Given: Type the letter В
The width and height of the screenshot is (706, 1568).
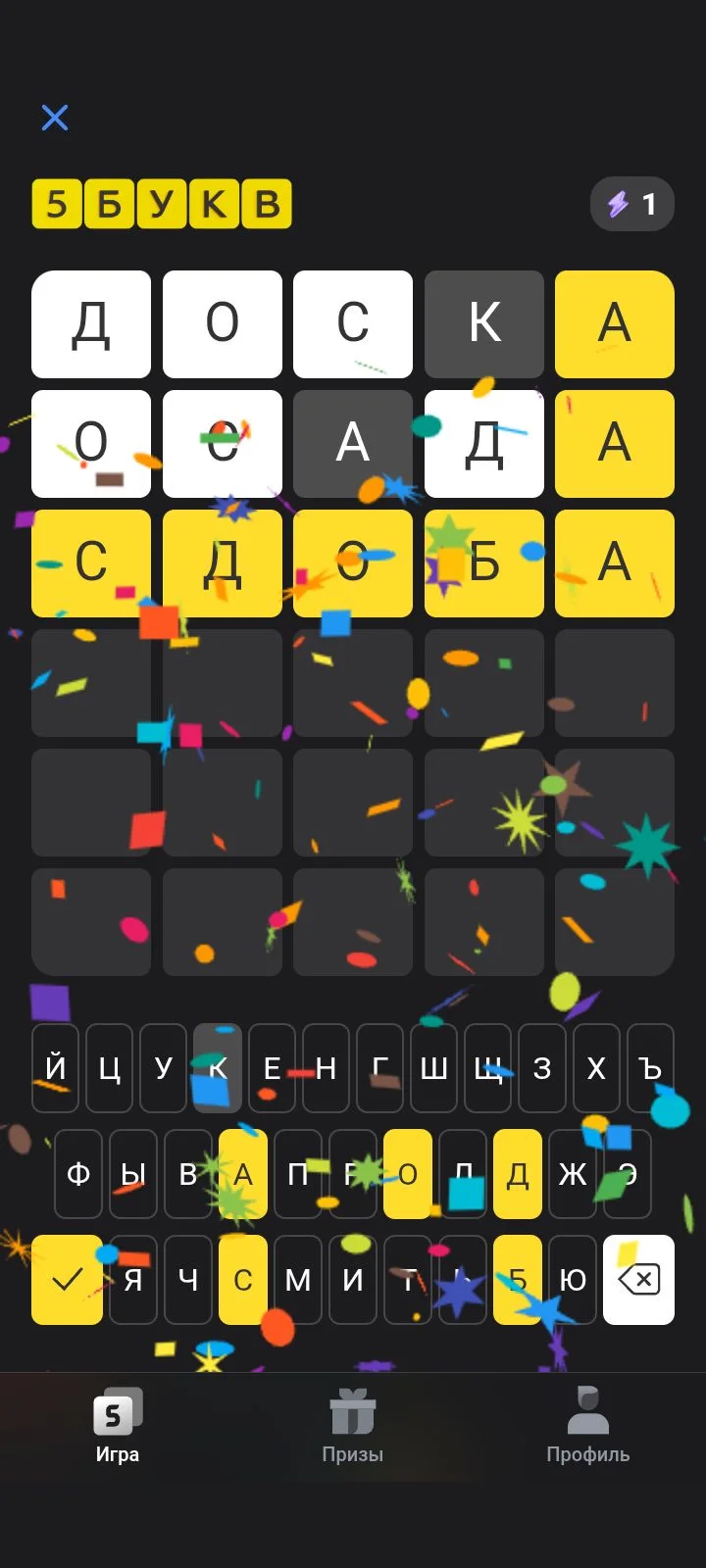Looking at the screenshot, I should [188, 1174].
